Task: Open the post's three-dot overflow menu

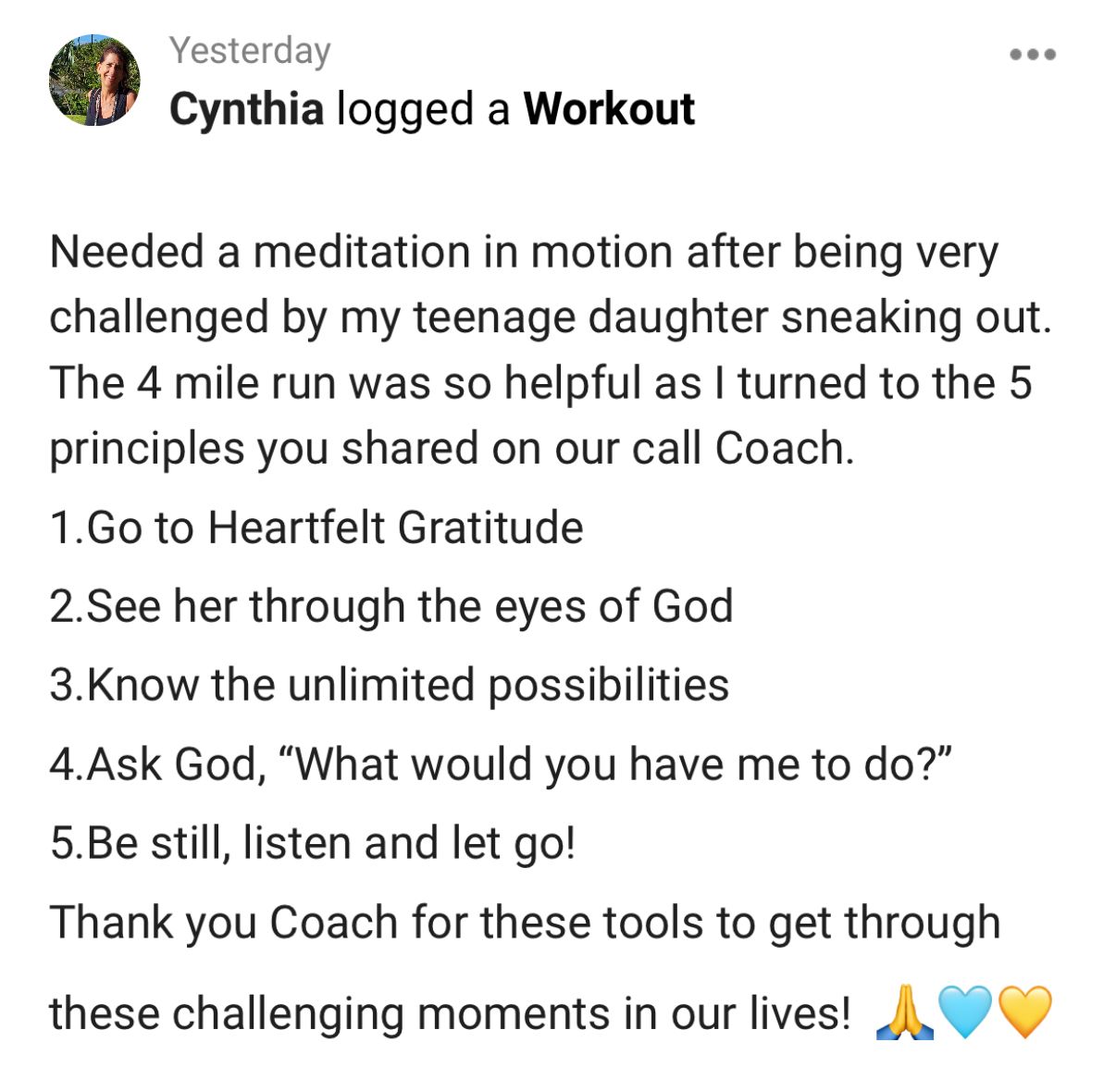Action: [x=1033, y=55]
